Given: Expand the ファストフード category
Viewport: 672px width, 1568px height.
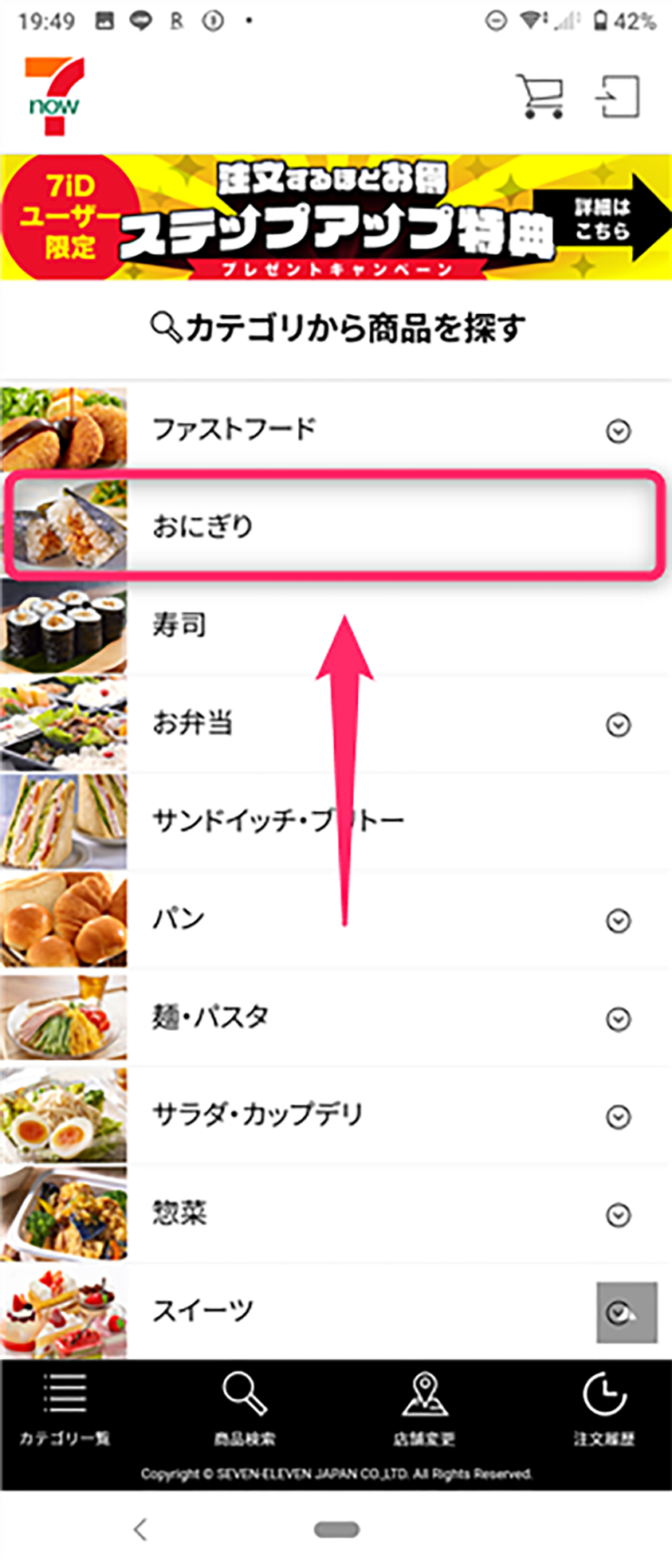Looking at the screenshot, I should (x=618, y=431).
